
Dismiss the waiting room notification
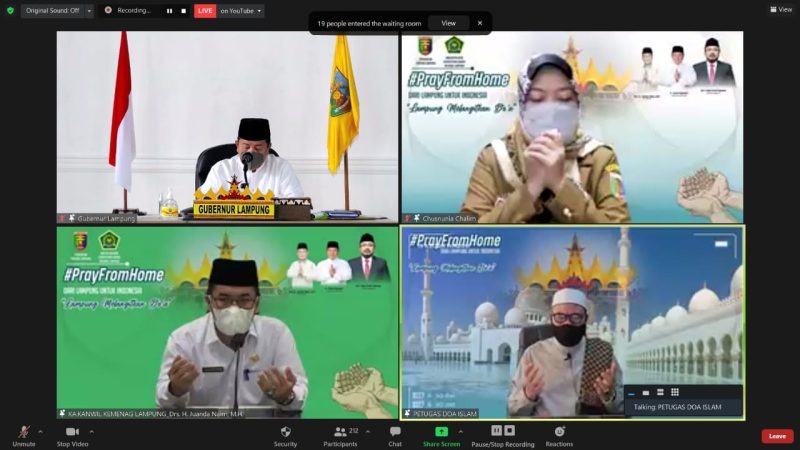[x=480, y=23]
